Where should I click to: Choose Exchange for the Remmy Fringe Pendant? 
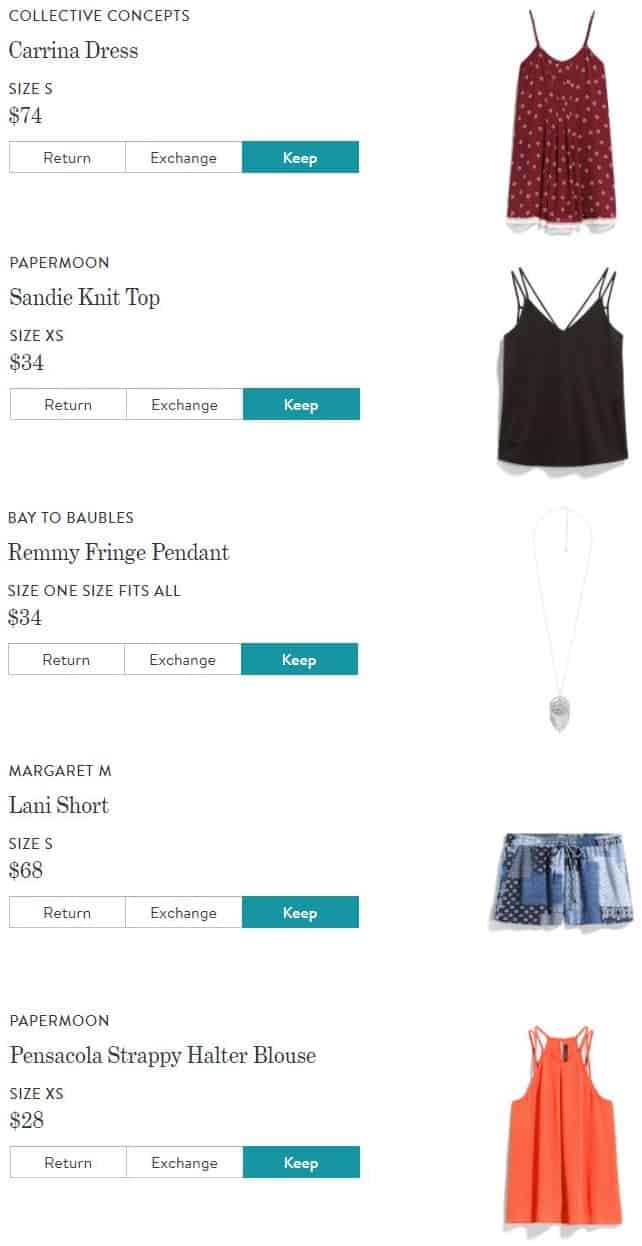pos(183,659)
